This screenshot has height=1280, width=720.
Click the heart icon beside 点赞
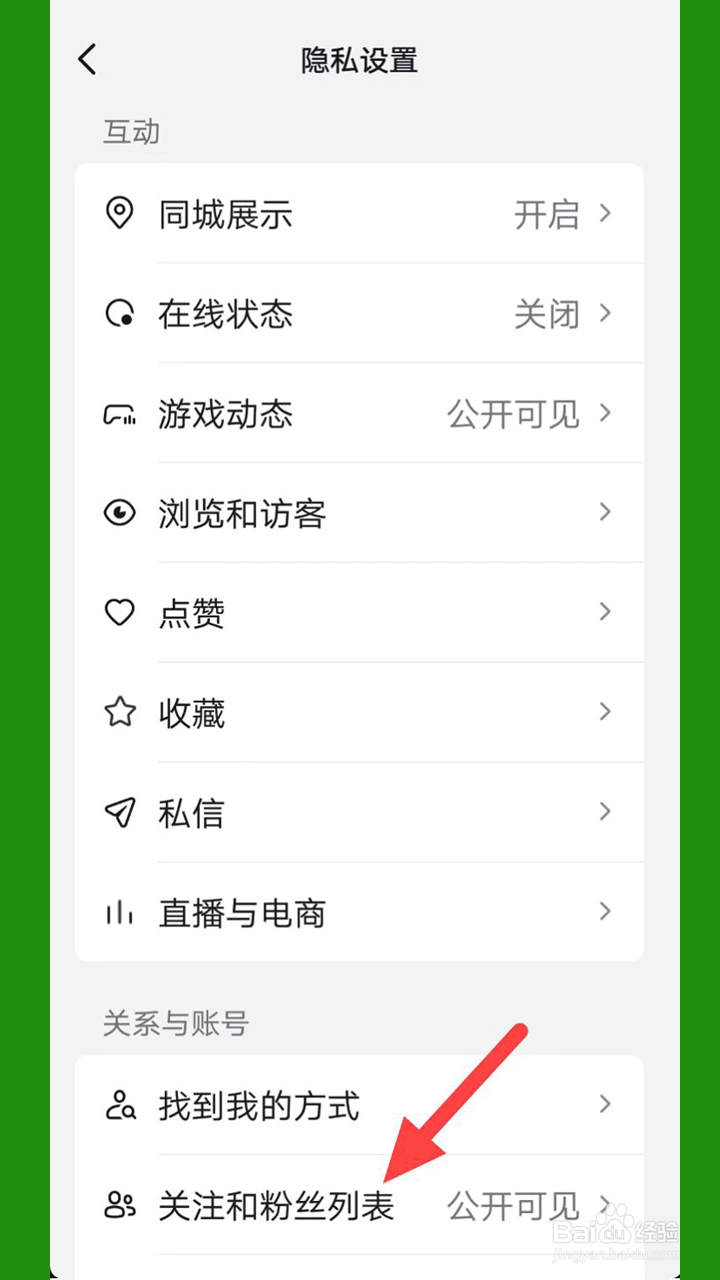[120, 613]
